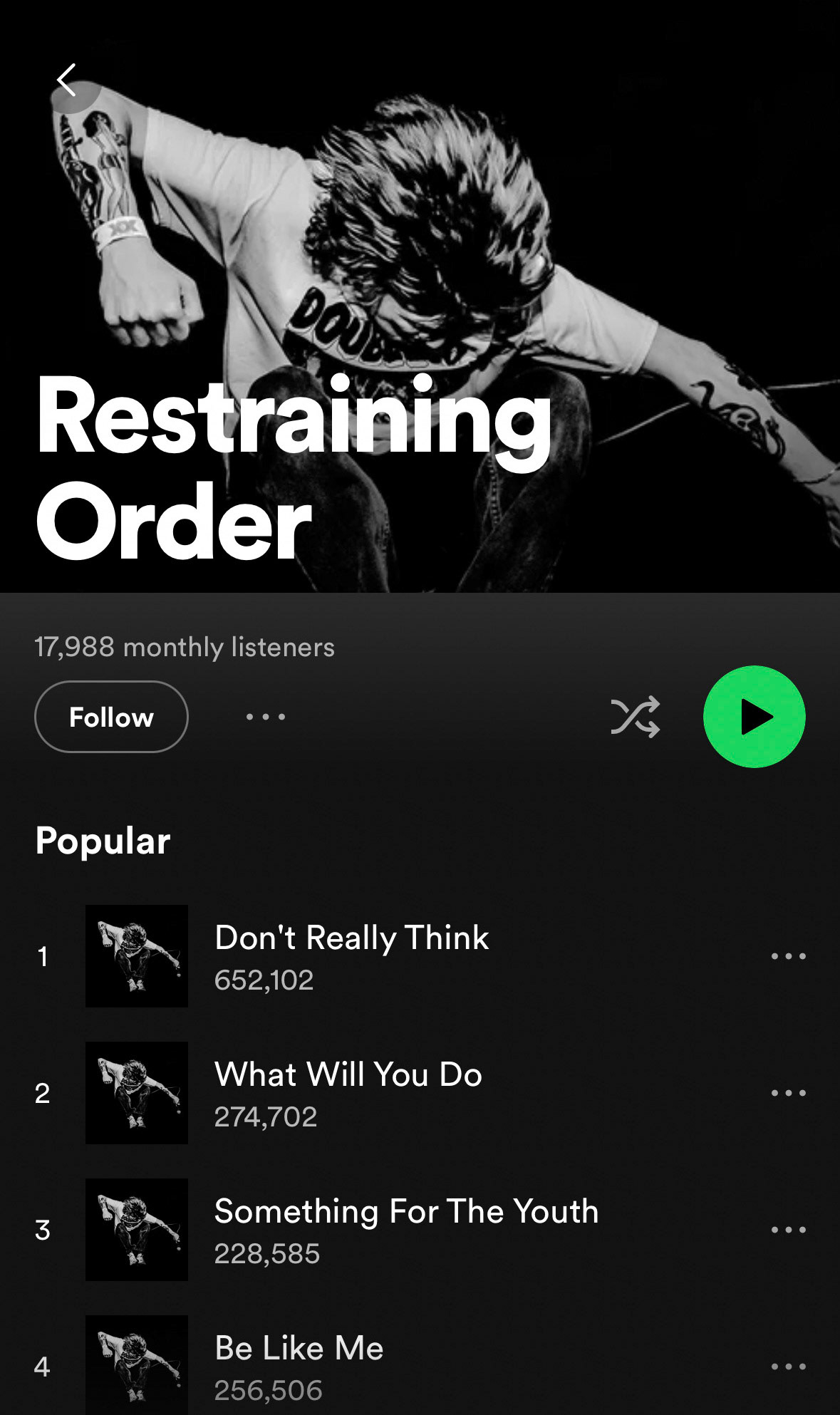Open more options for Be Like Me
This screenshot has height=1415, width=840.
tap(788, 1367)
